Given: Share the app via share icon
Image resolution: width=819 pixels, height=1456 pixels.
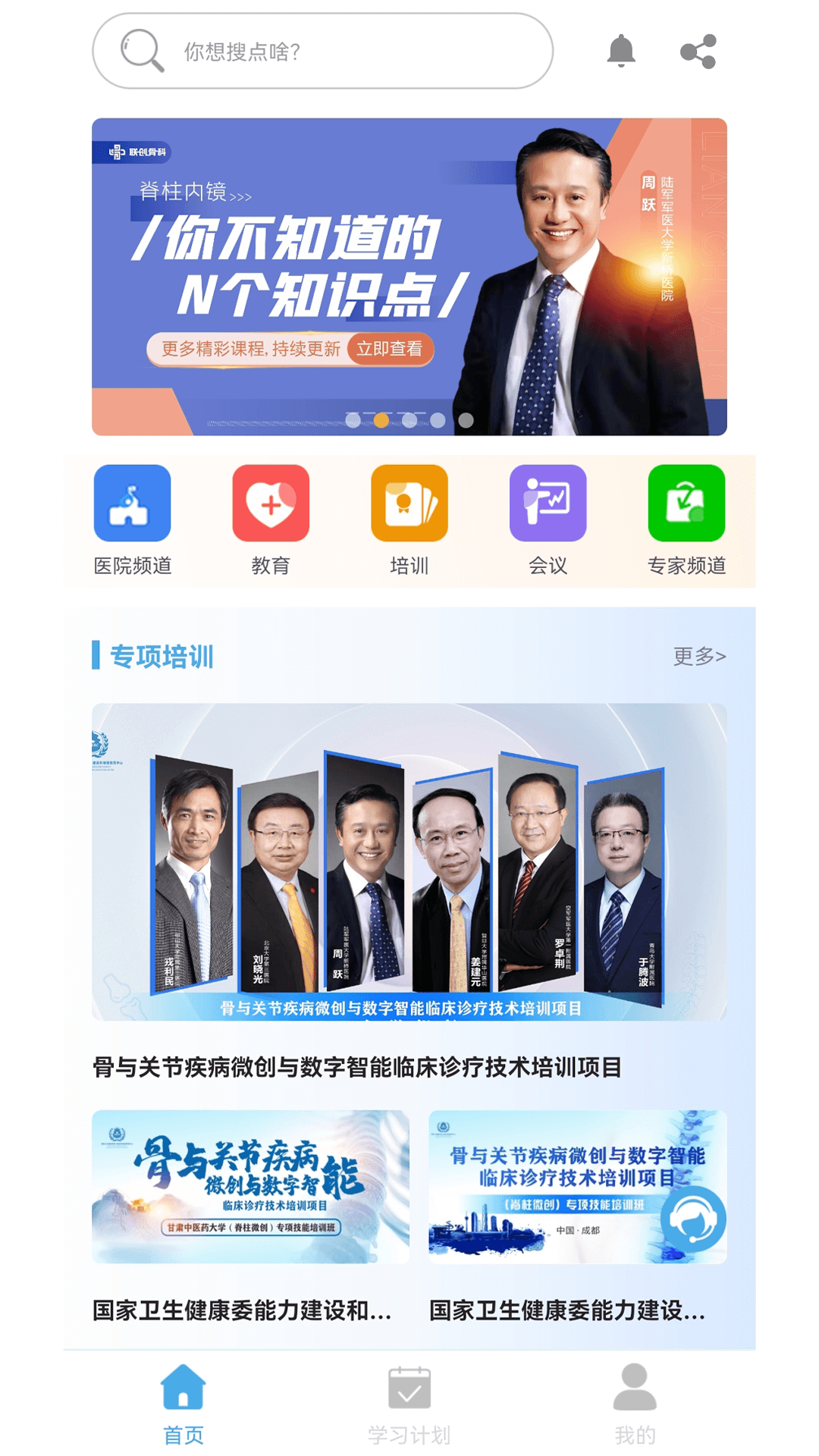Looking at the screenshot, I should pos(698,52).
